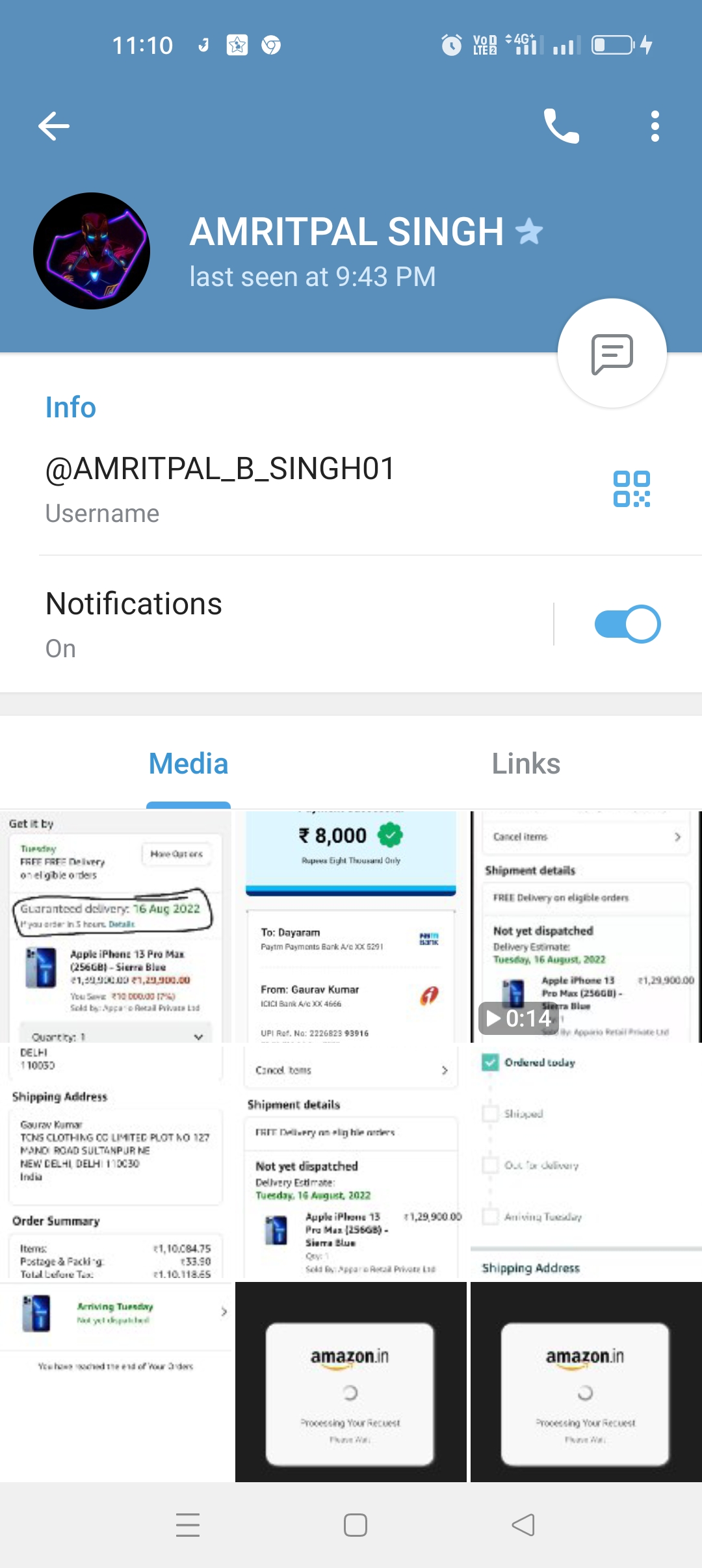Start a voice call with Amritpal Singh
The image size is (702, 1568).
(561, 126)
